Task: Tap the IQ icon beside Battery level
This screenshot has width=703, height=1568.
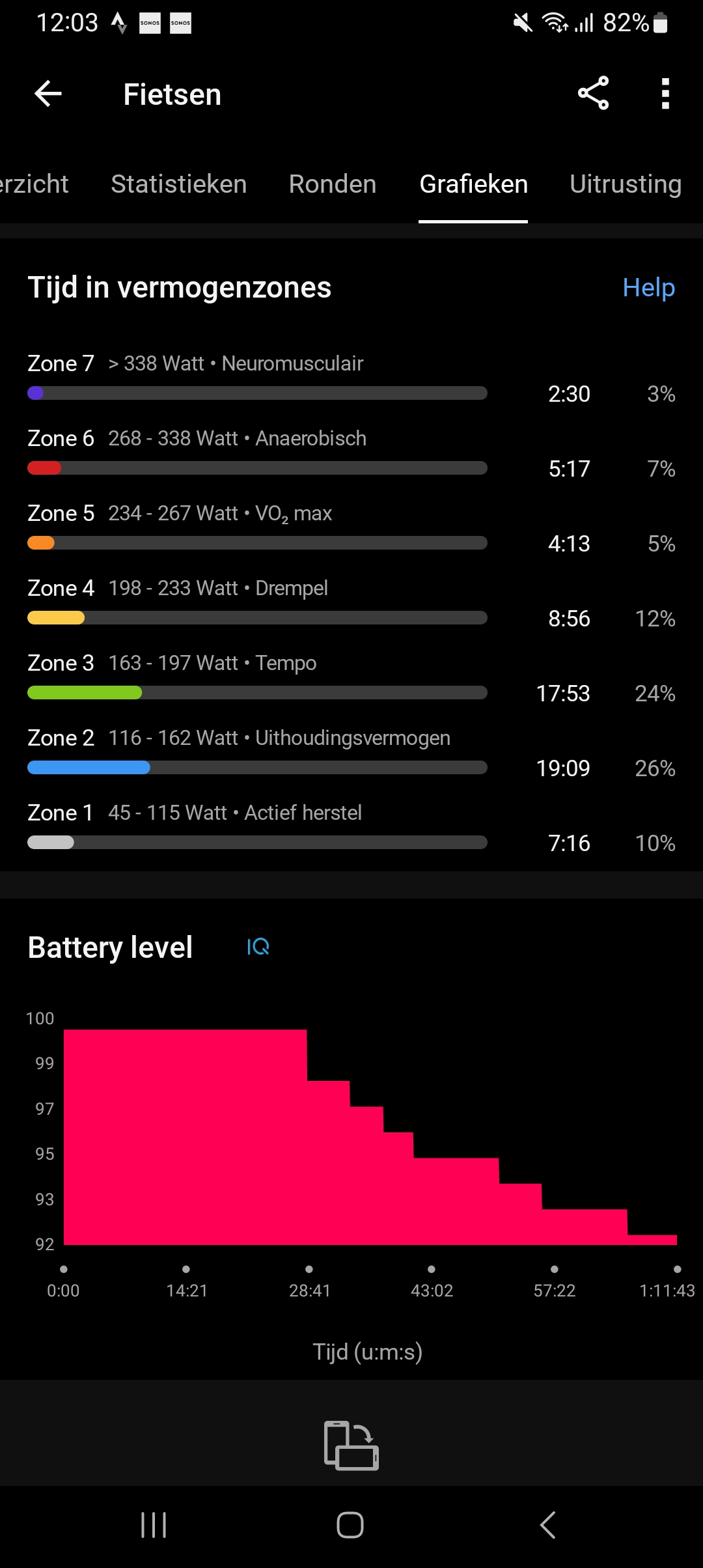Action: (x=258, y=947)
